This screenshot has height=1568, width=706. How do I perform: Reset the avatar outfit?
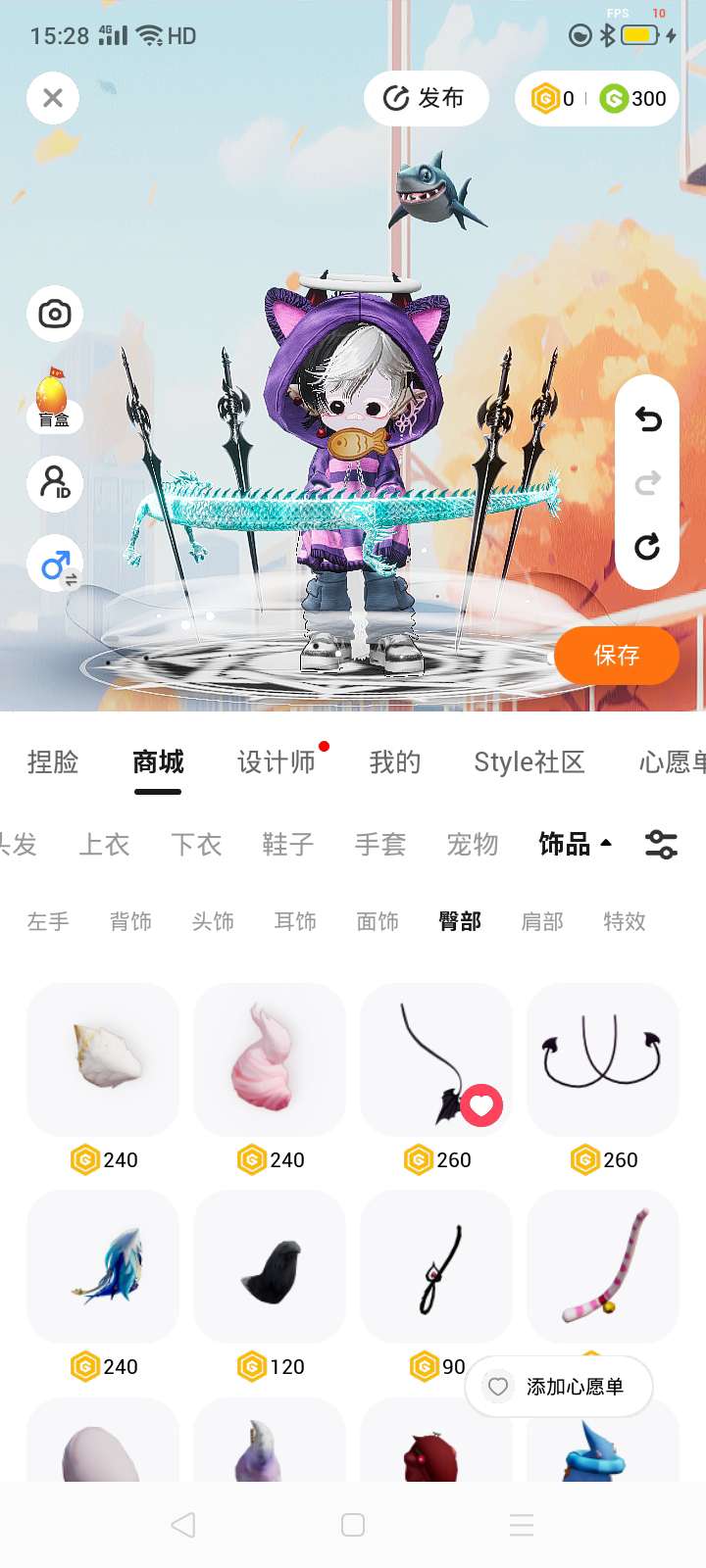pyautogui.click(x=647, y=547)
